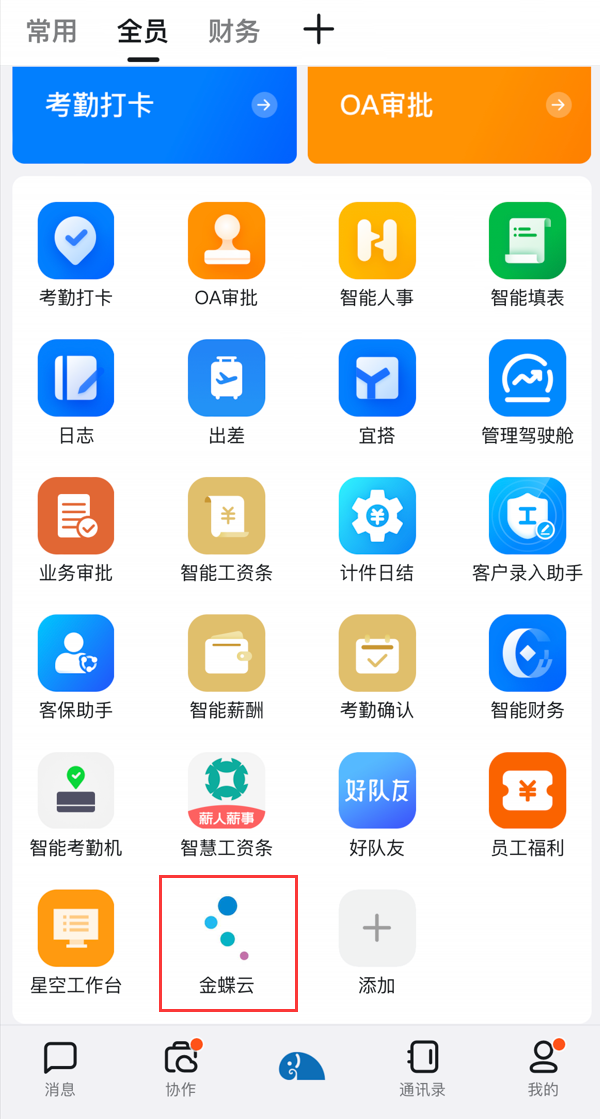Open the orange OA审批 banner card
This screenshot has width=600, height=1119.
pyautogui.click(x=449, y=114)
